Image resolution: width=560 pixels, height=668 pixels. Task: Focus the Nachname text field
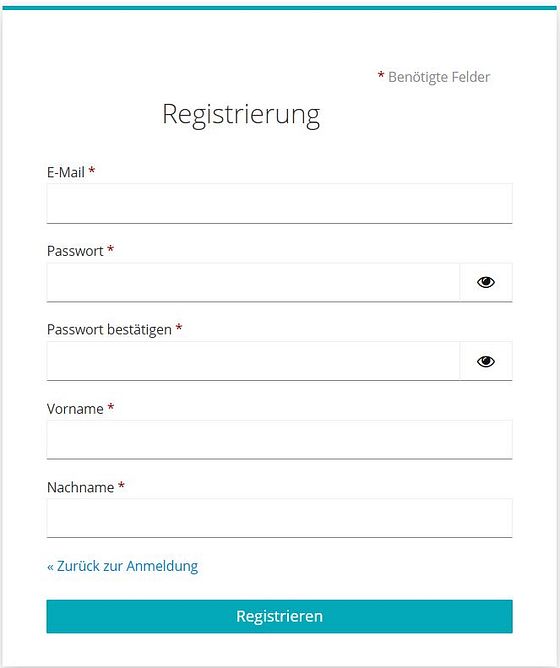(279, 518)
